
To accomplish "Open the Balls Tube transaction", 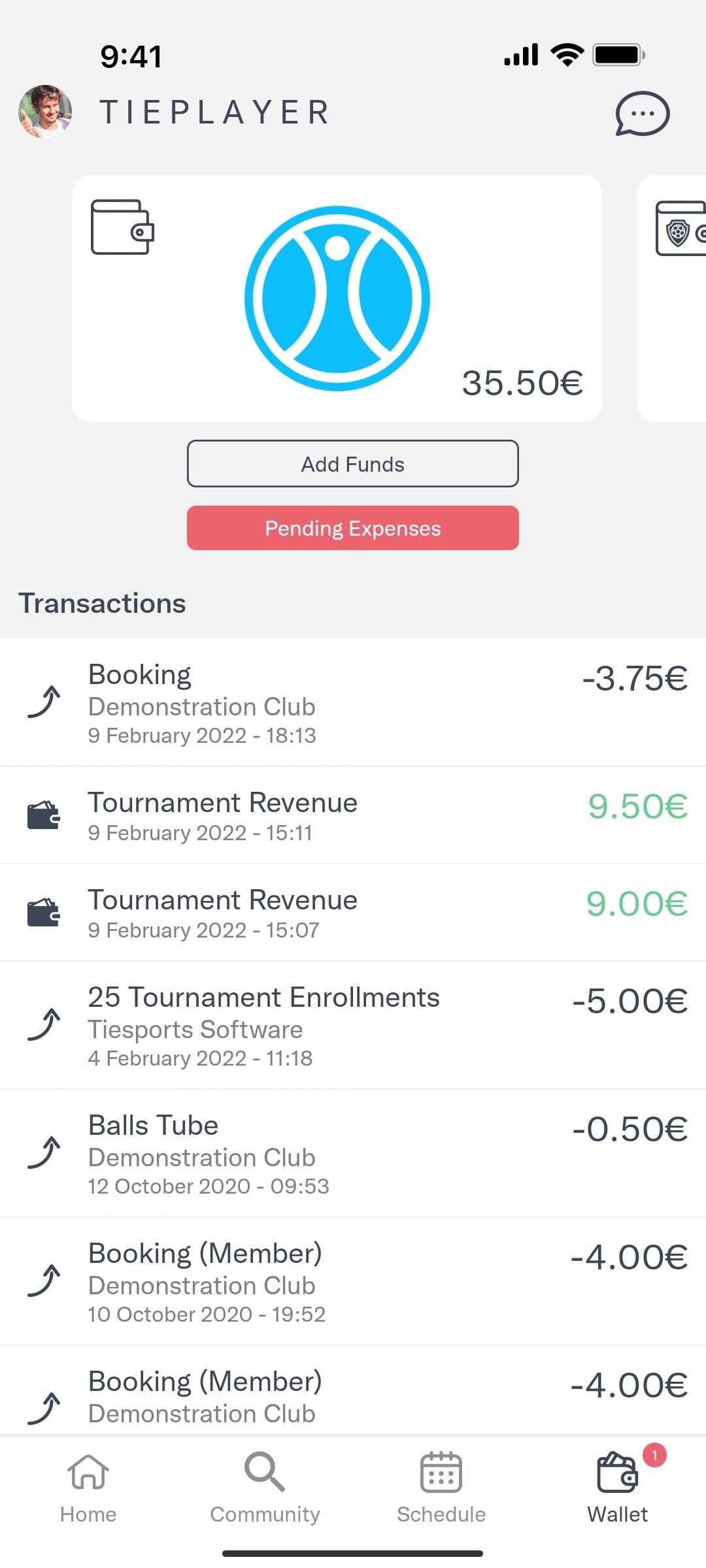I will click(x=353, y=1153).
